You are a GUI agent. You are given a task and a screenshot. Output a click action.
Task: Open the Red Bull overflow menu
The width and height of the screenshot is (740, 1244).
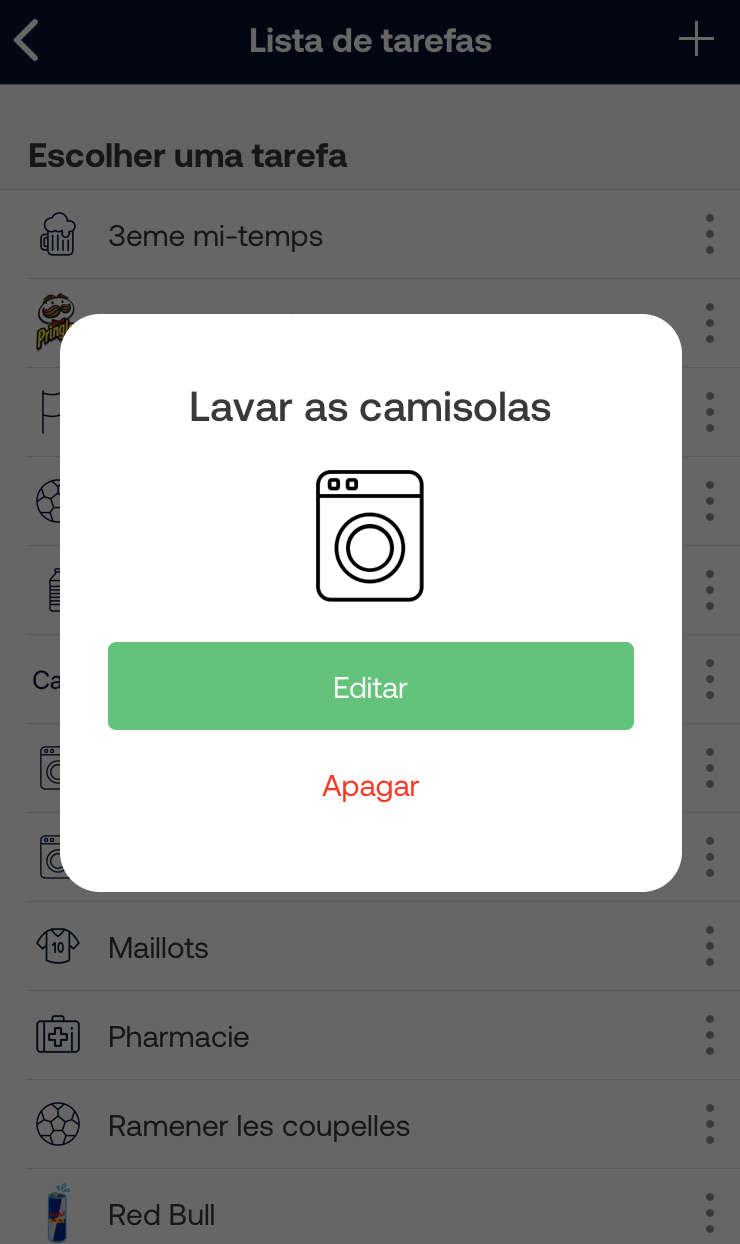pyautogui.click(x=709, y=1213)
